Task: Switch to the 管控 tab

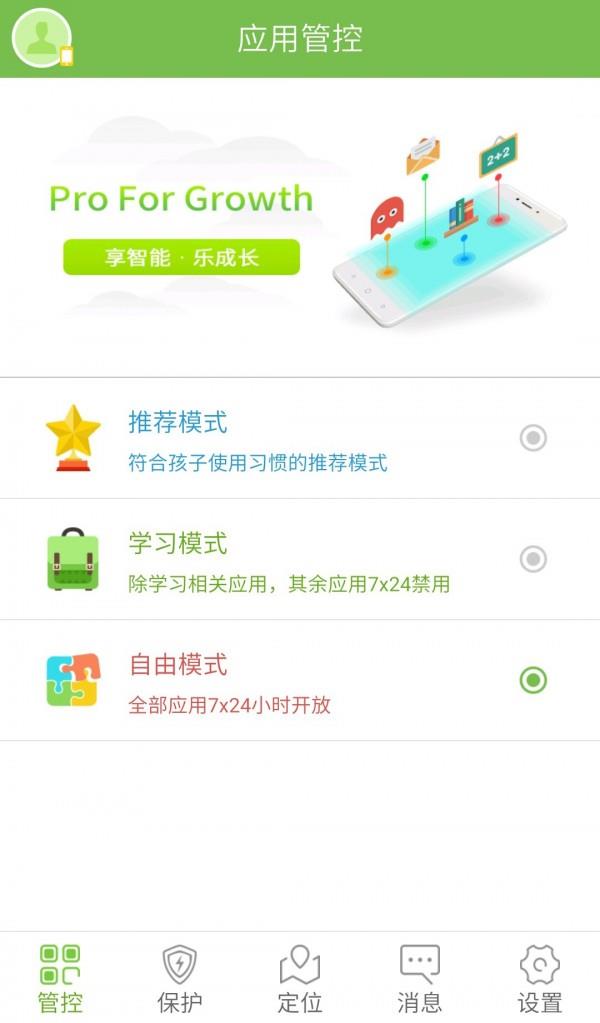Action: 60,978
